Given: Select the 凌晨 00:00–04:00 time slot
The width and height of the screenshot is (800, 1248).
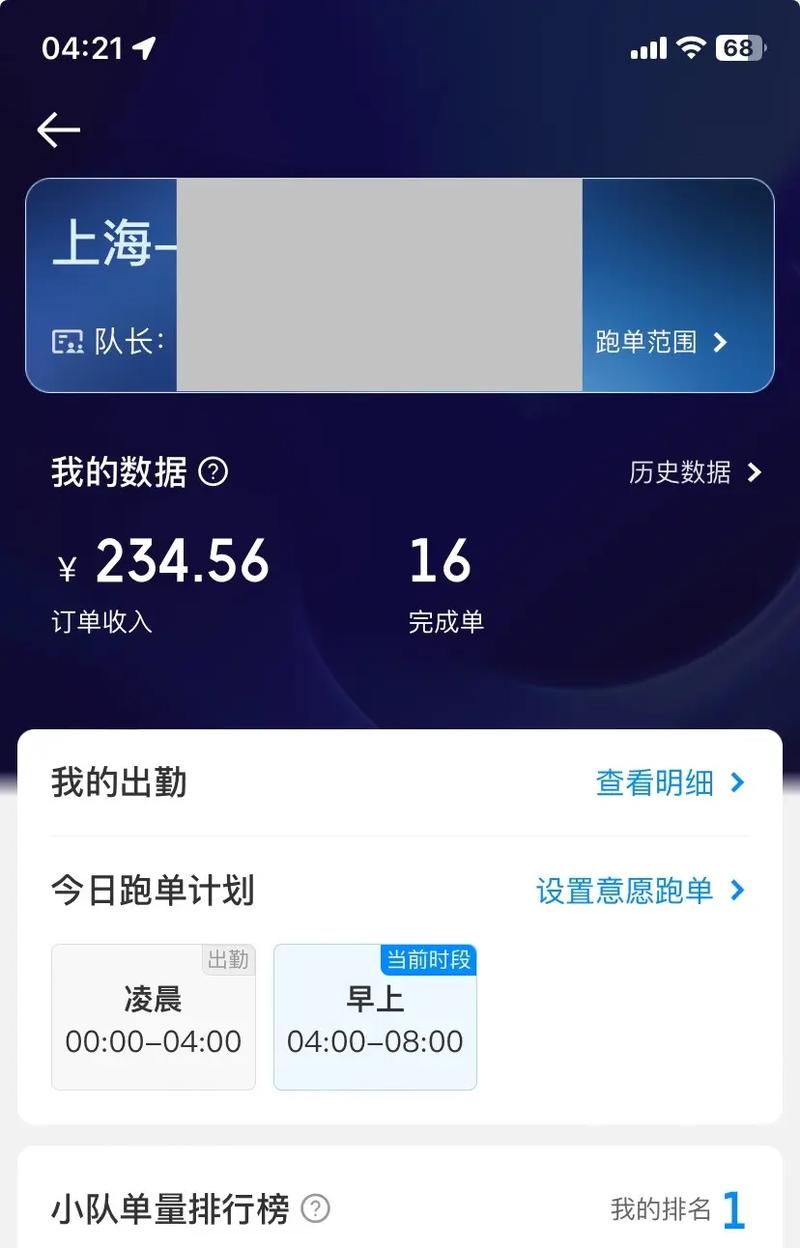Looking at the screenshot, I should [x=152, y=1017].
